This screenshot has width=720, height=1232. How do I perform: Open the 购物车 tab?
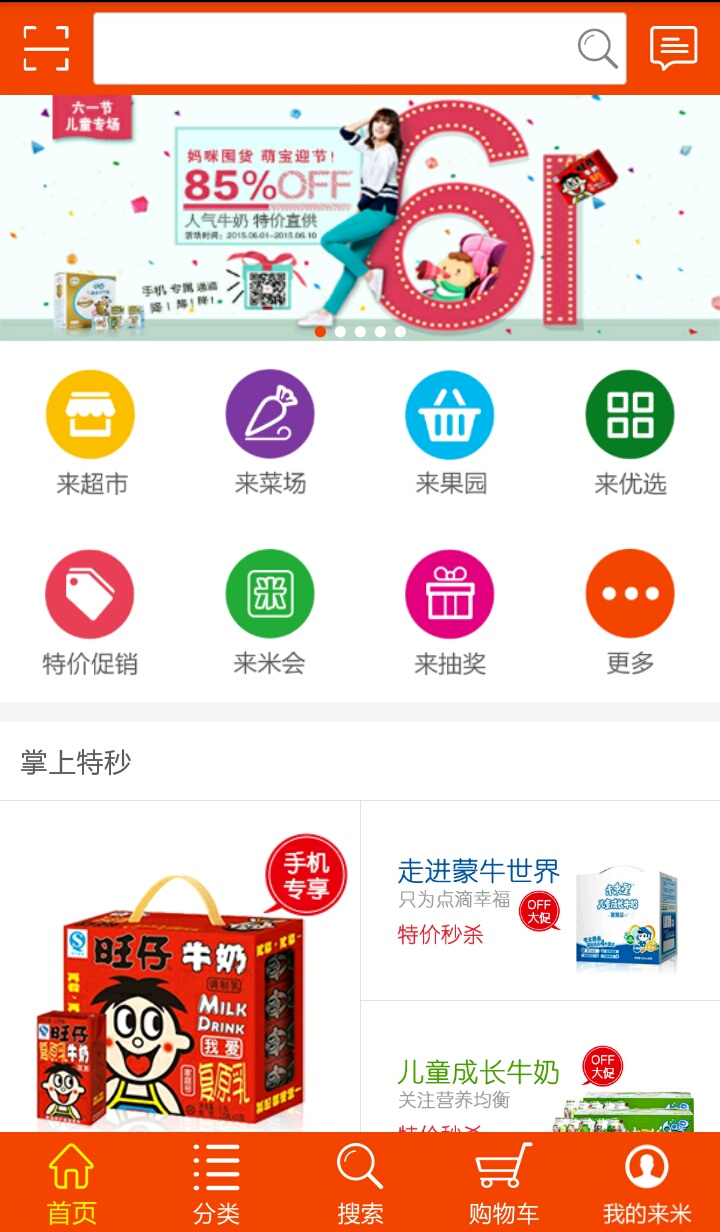coord(504,1183)
